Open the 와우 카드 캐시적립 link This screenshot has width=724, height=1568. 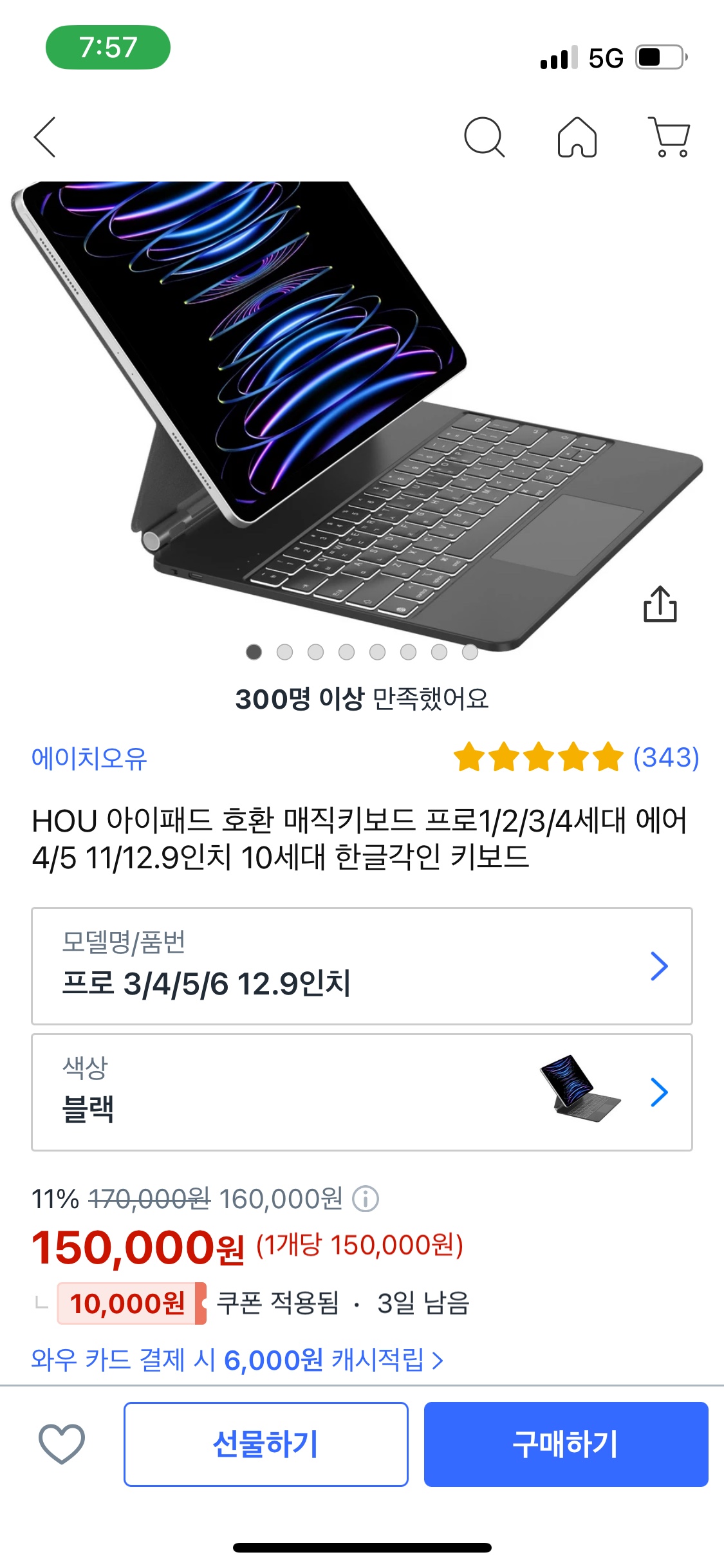tap(237, 1360)
